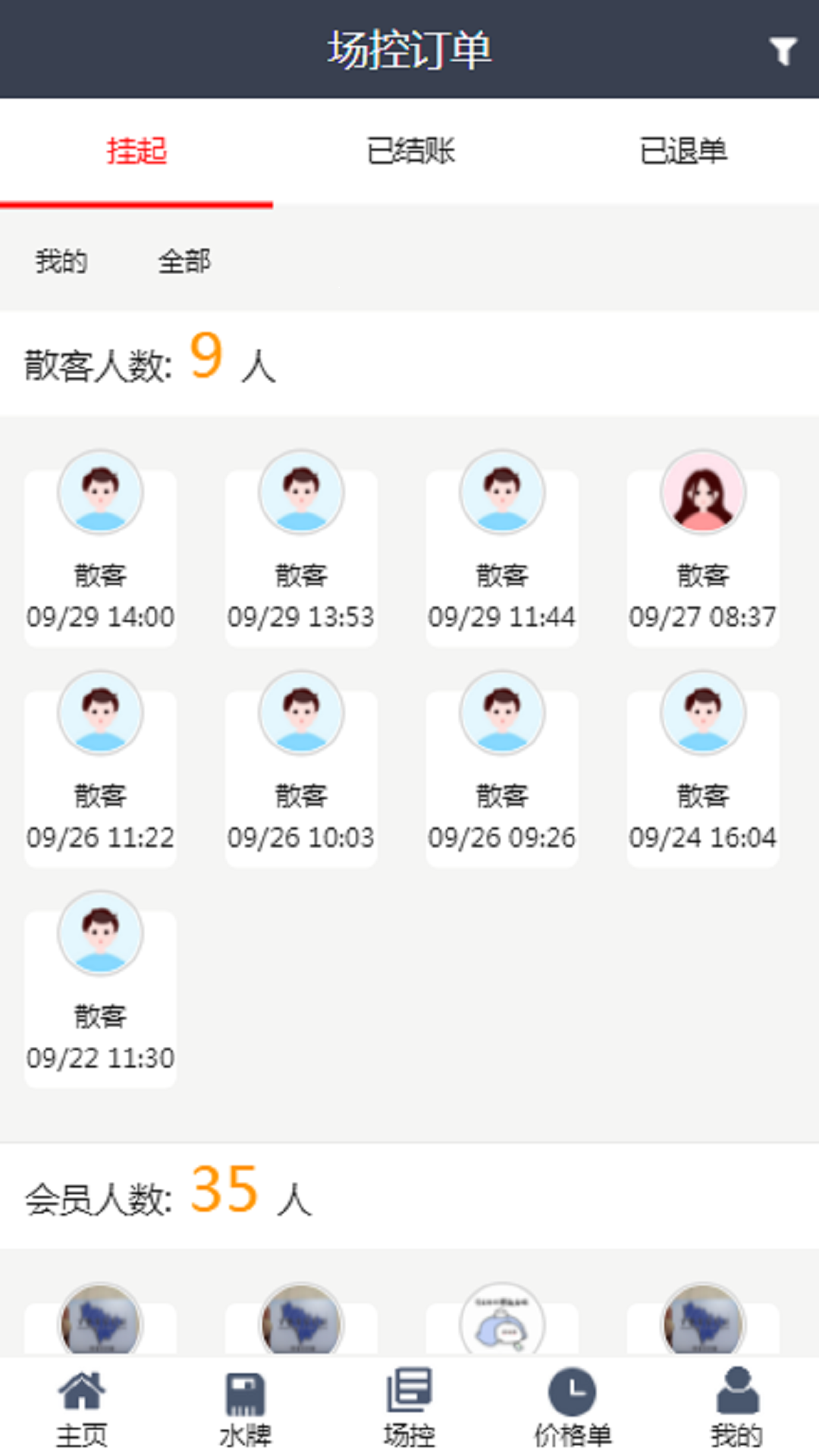The width and height of the screenshot is (819, 1456).
Task: Open the 水牌 tab
Action: (x=245, y=1407)
